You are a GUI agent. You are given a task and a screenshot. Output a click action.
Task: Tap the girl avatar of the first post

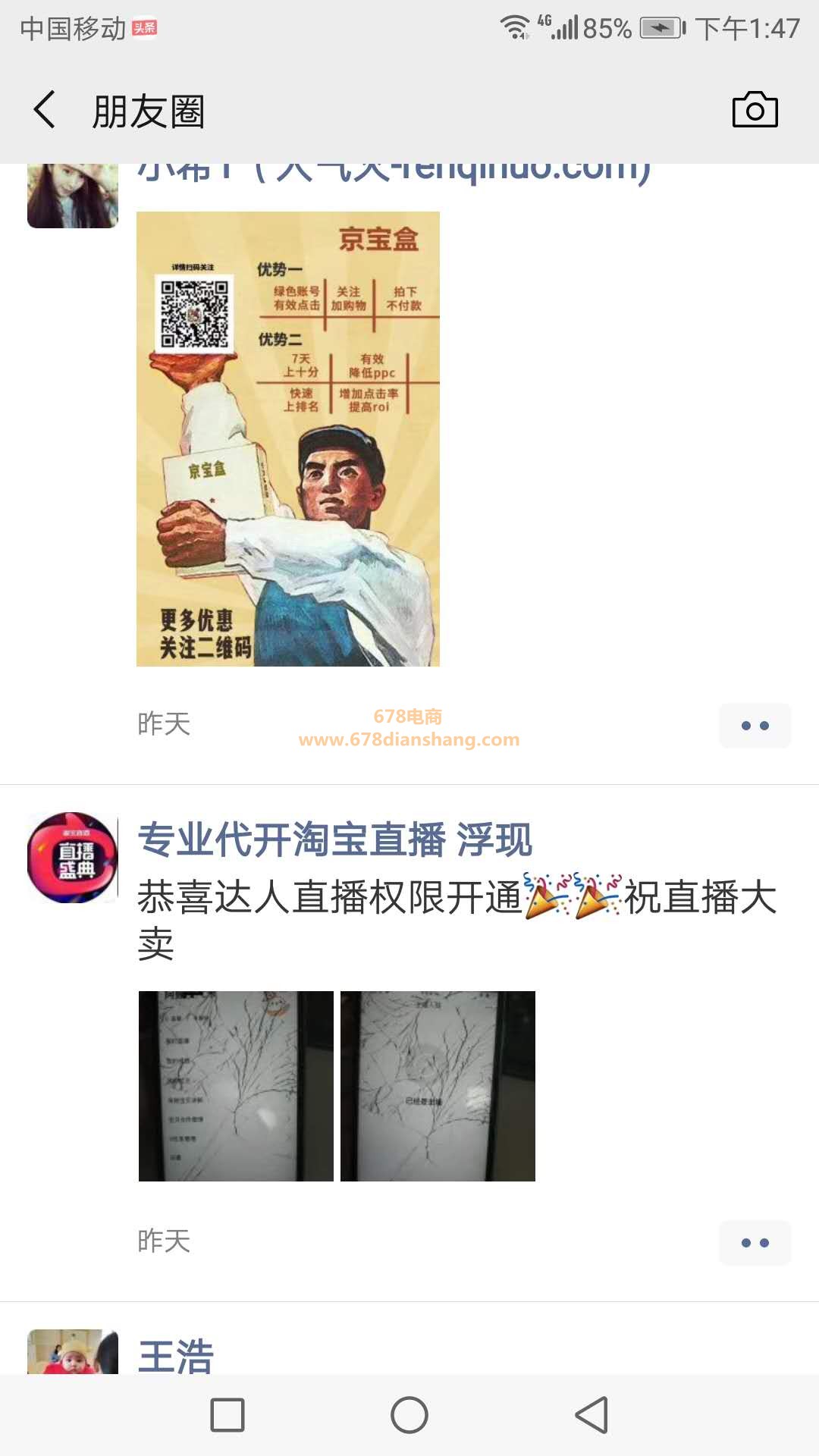tap(73, 196)
